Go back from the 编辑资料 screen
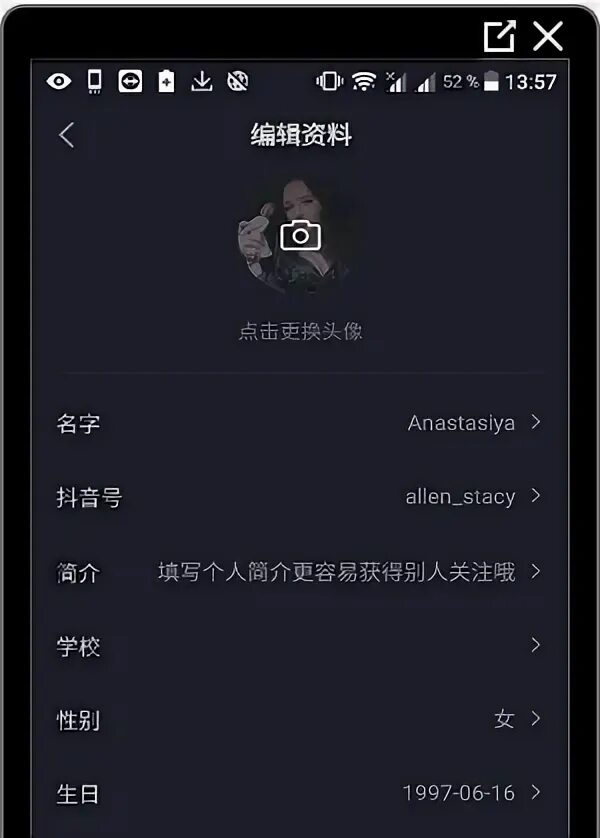 pyautogui.click(x=67, y=135)
